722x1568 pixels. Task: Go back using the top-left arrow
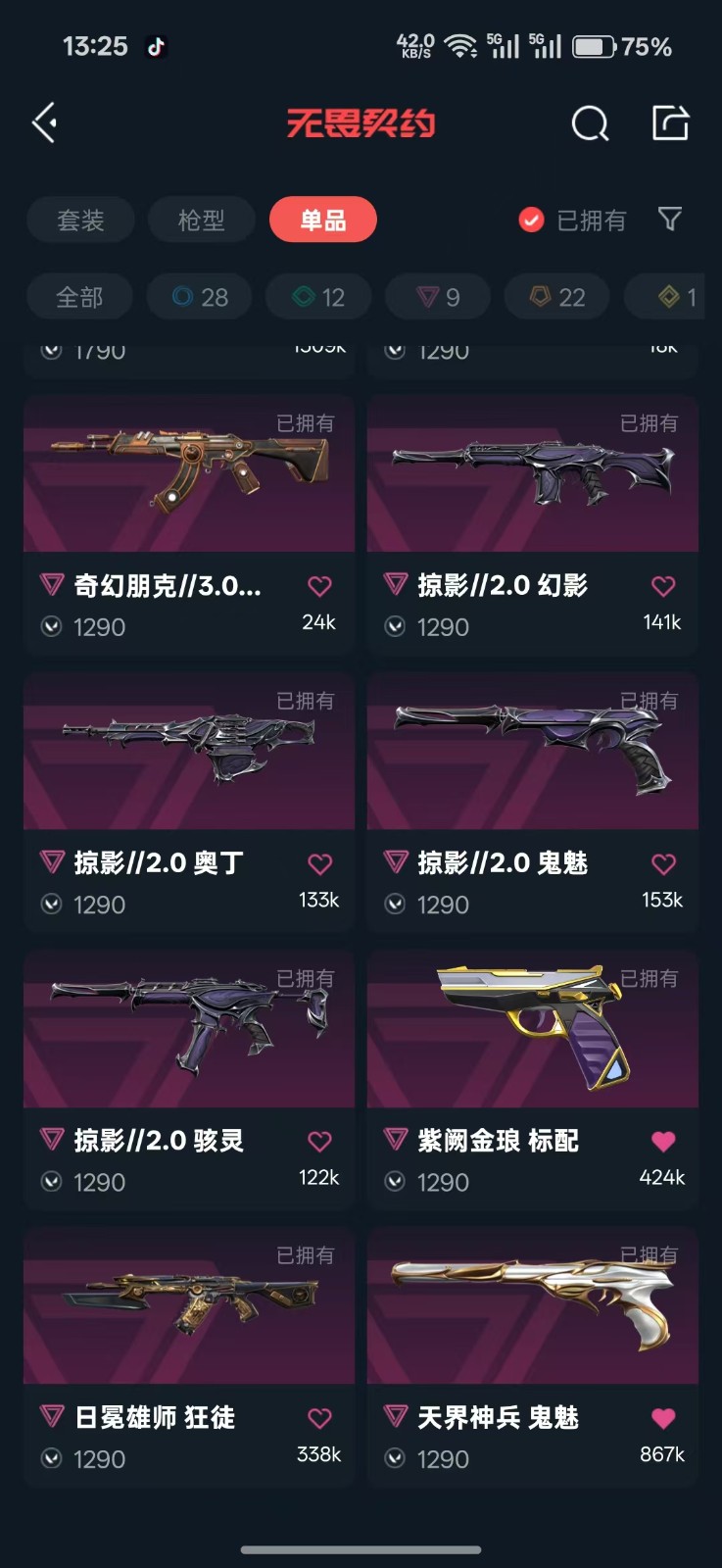pyautogui.click(x=45, y=122)
